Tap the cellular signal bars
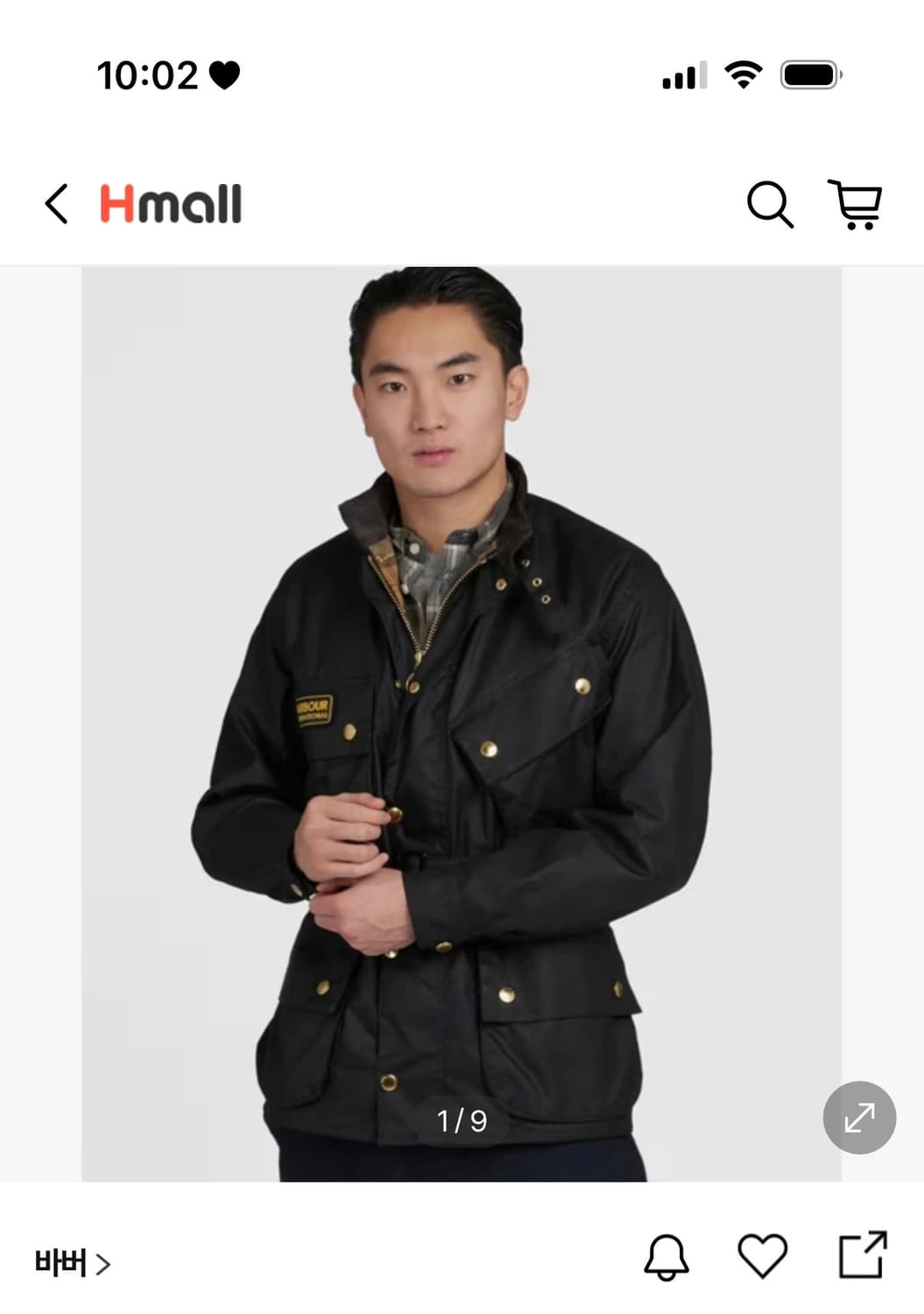924x1314 pixels. (683, 75)
